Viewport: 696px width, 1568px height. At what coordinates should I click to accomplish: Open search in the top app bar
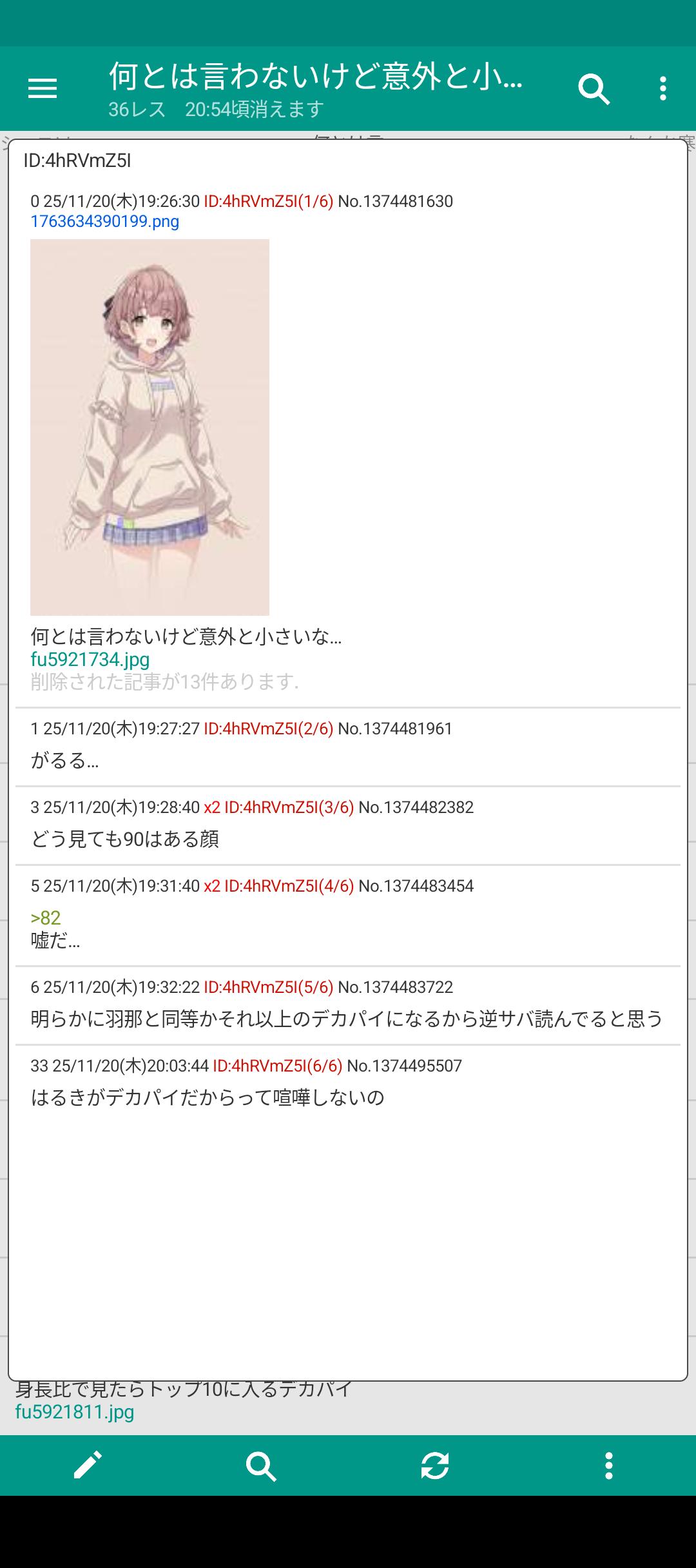click(x=594, y=89)
